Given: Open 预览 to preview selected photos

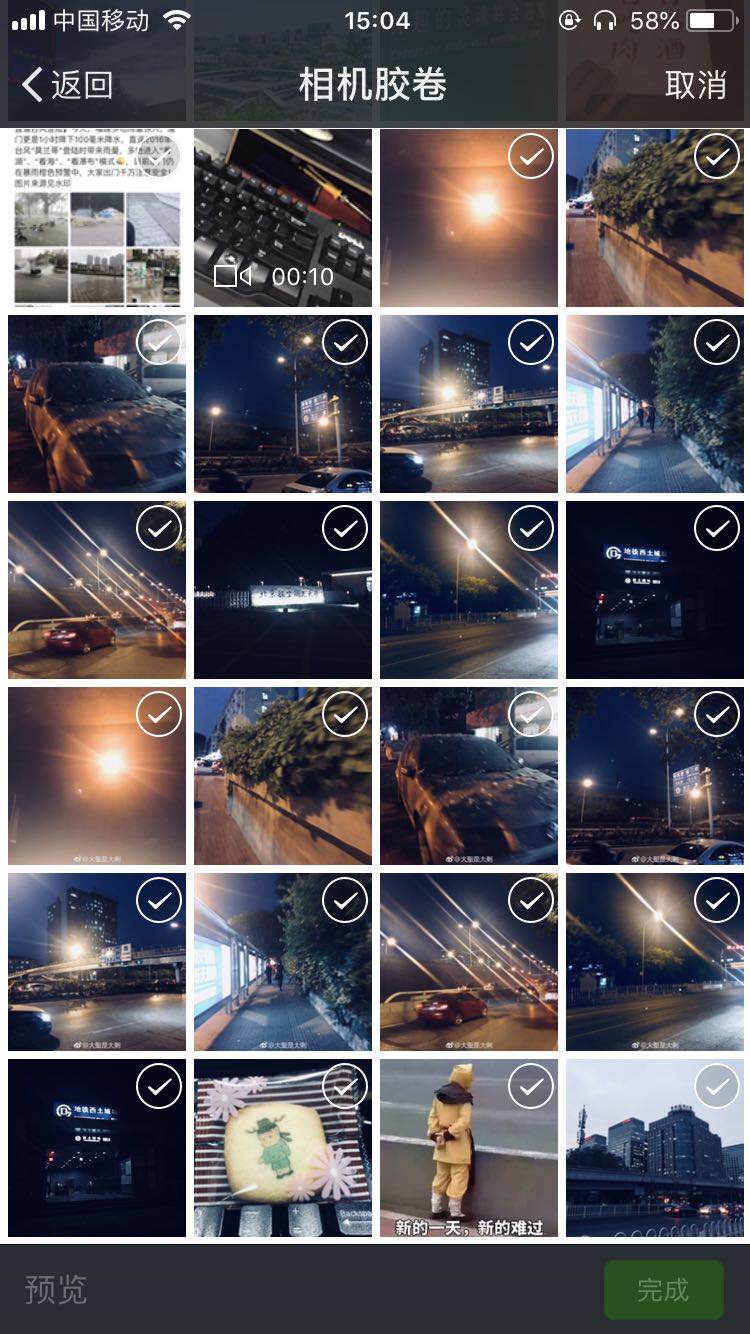Looking at the screenshot, I should [x=55, y=1290].
